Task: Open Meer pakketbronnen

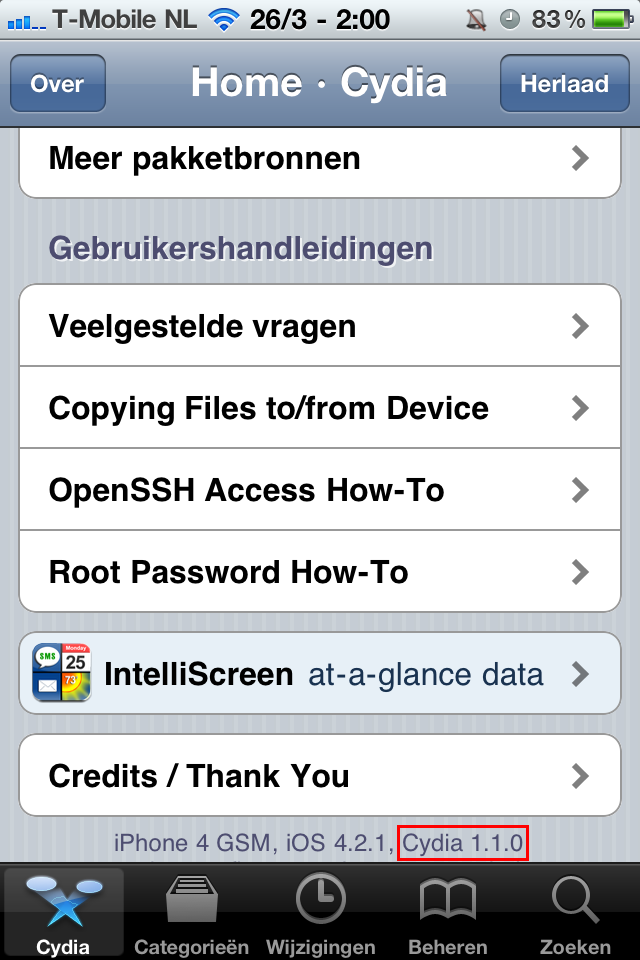Action: coord(320,159)
